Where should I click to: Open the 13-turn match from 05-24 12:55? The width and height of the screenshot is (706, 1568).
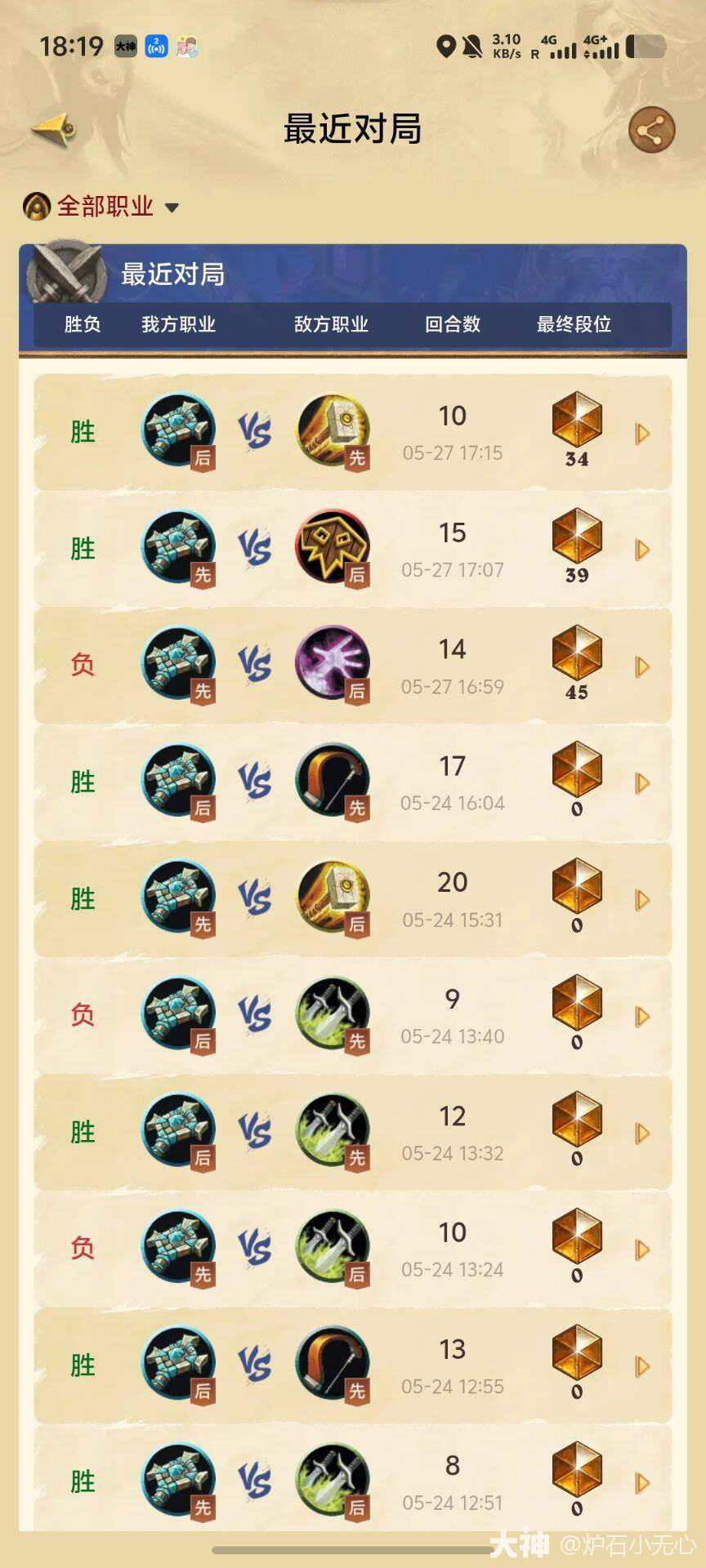642,1366
